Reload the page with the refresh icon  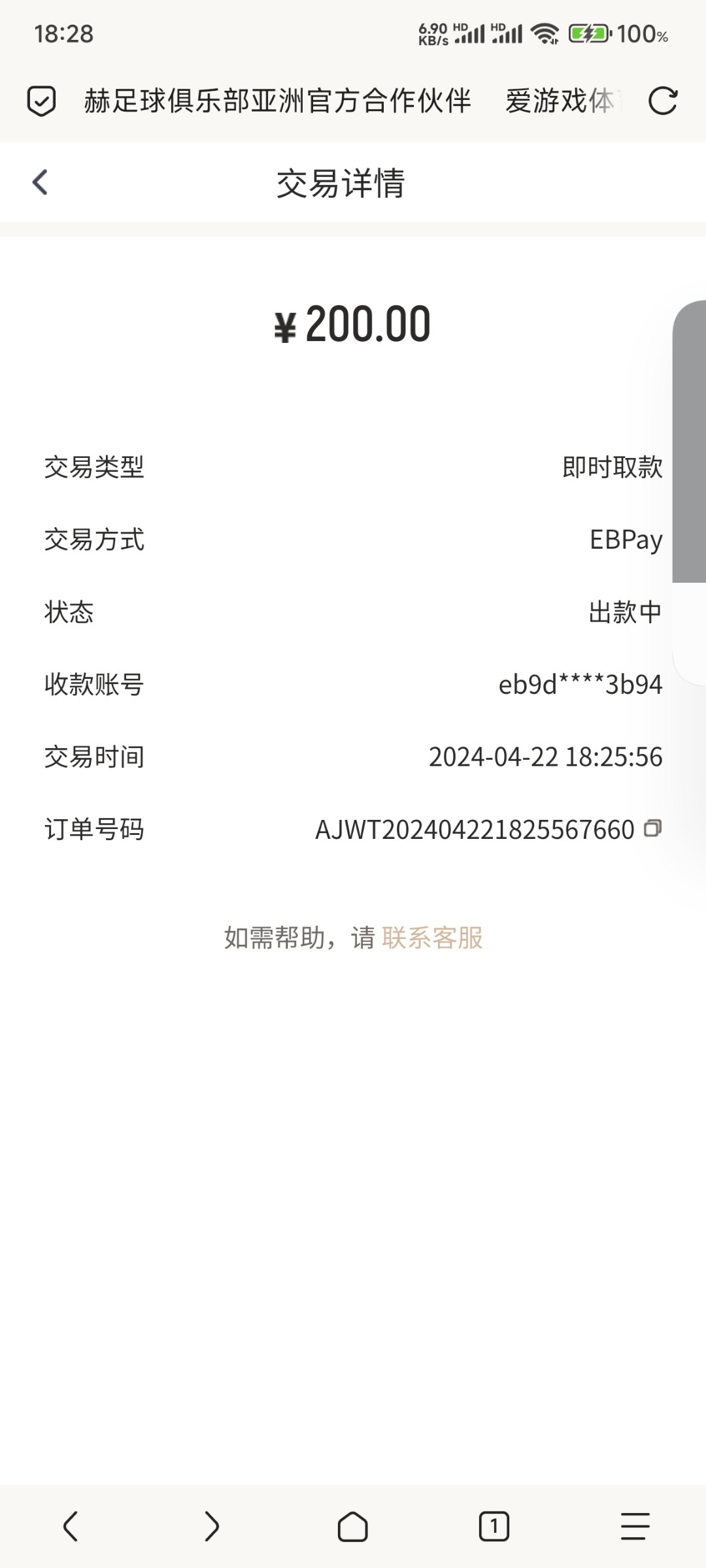662,101
